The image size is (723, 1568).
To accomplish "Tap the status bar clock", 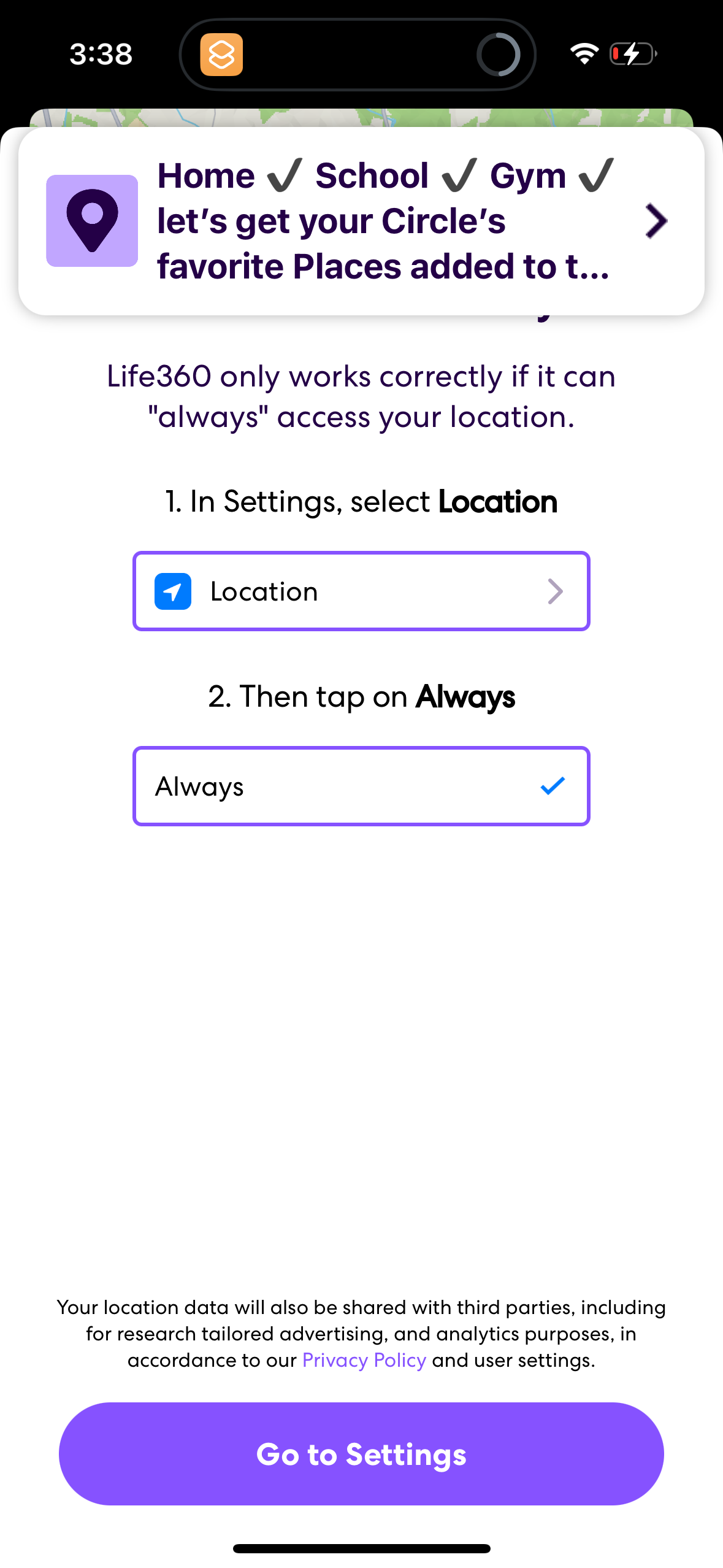I will click(101, 54).
